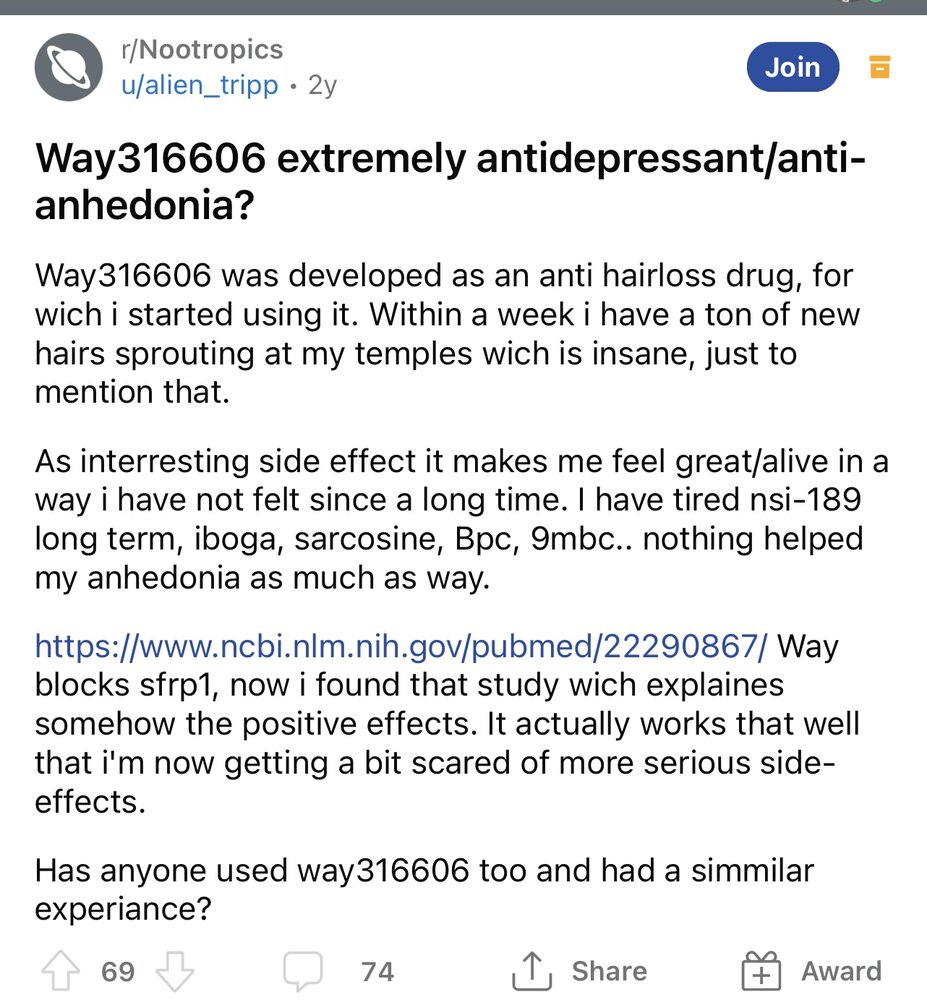The width and height of the screenshot is (927, 1000).
Task: Open the r/Nootropics subreddit page
Action: click(x=201, y=50)
